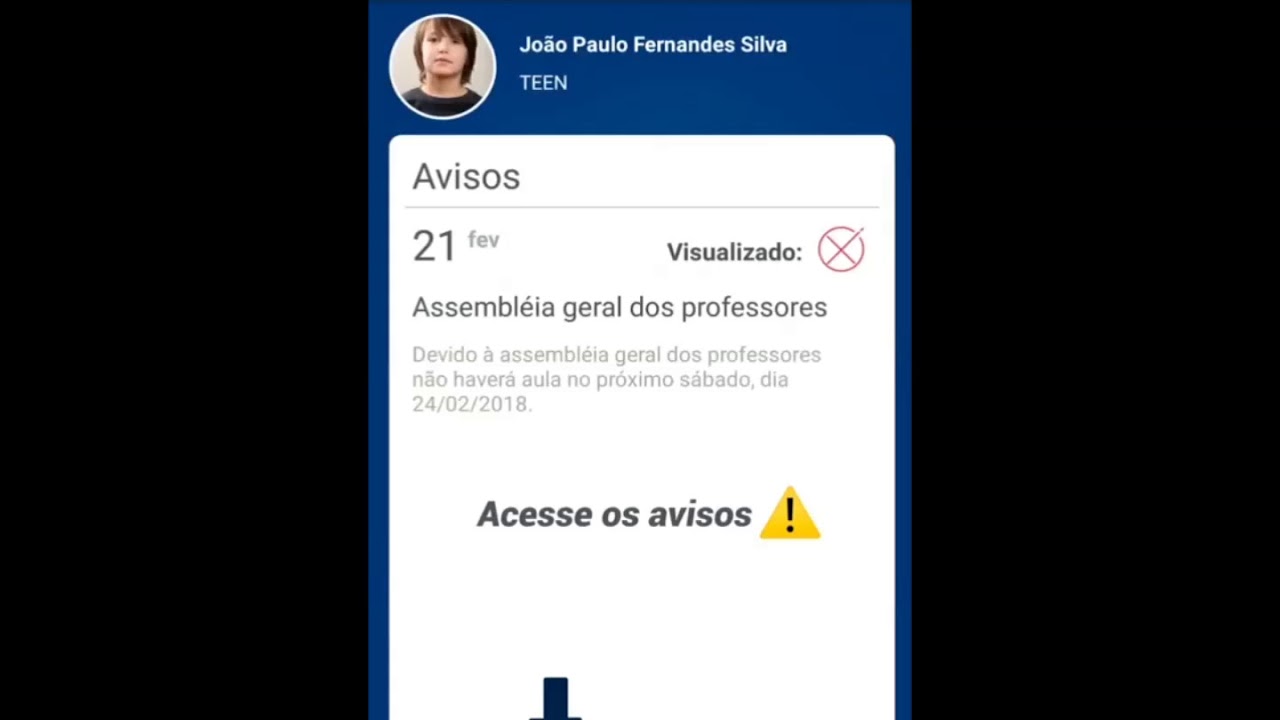Screen dimensions: 1280x720
Task: Open the Assembléia geral dos professores notice
Action: point(619,308)
